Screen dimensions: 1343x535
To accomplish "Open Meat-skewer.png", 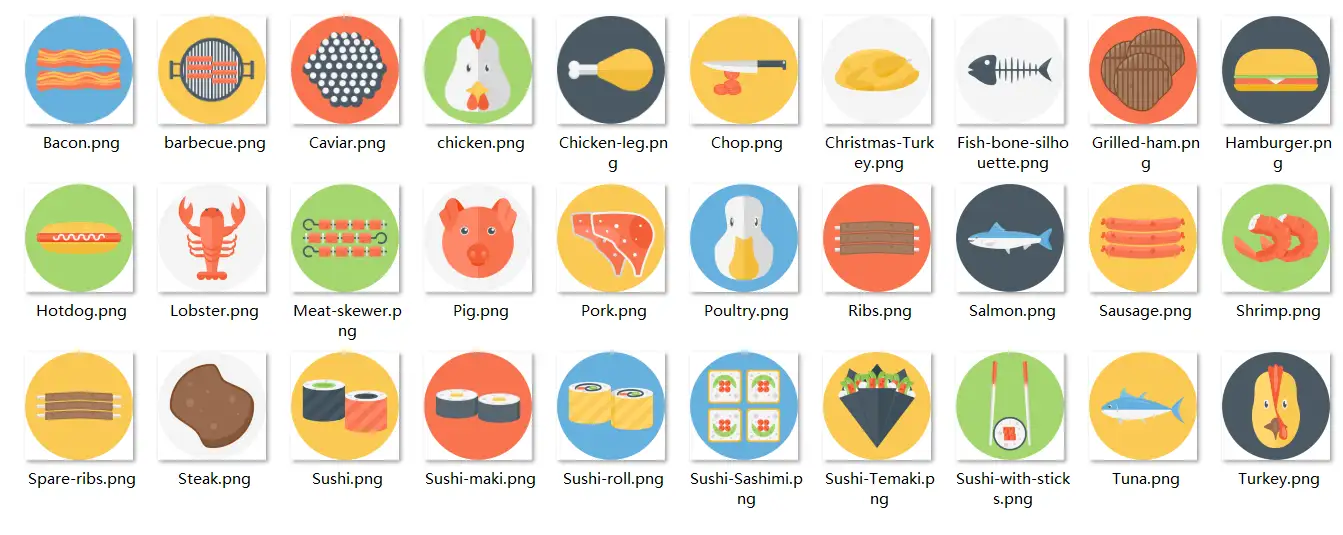I will 345,238.
